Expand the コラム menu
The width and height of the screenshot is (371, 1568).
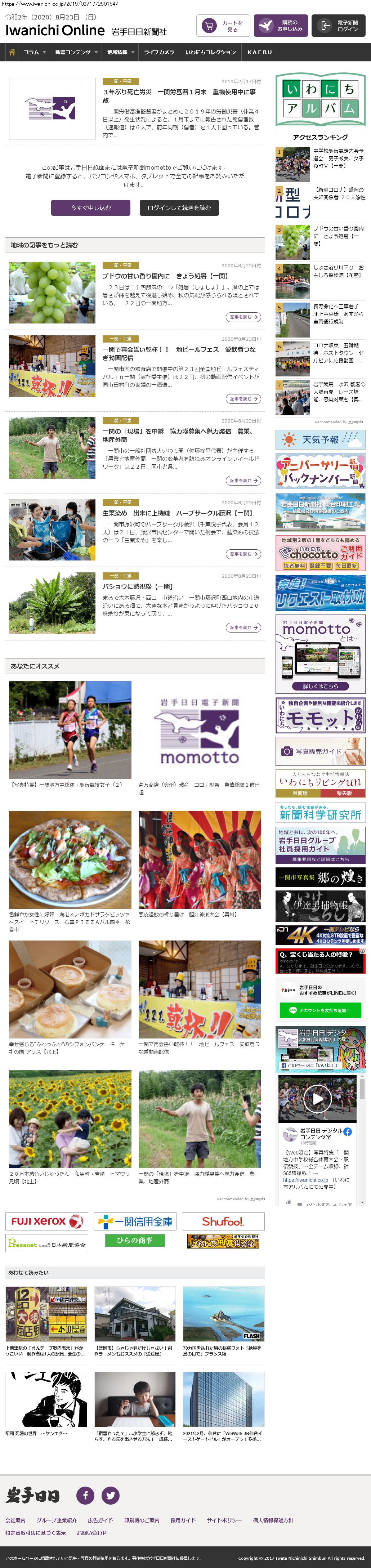pos(34,52)
